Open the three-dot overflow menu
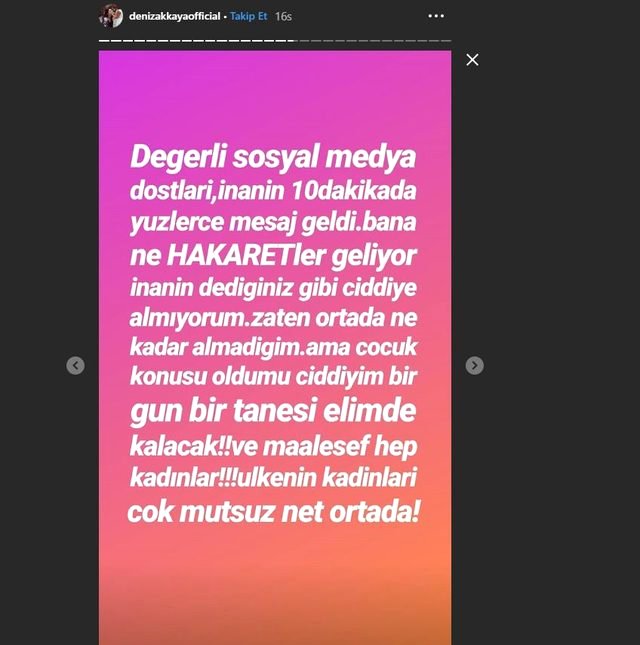Viewport: 640px width, 645px height. click(x=435, y=17)
